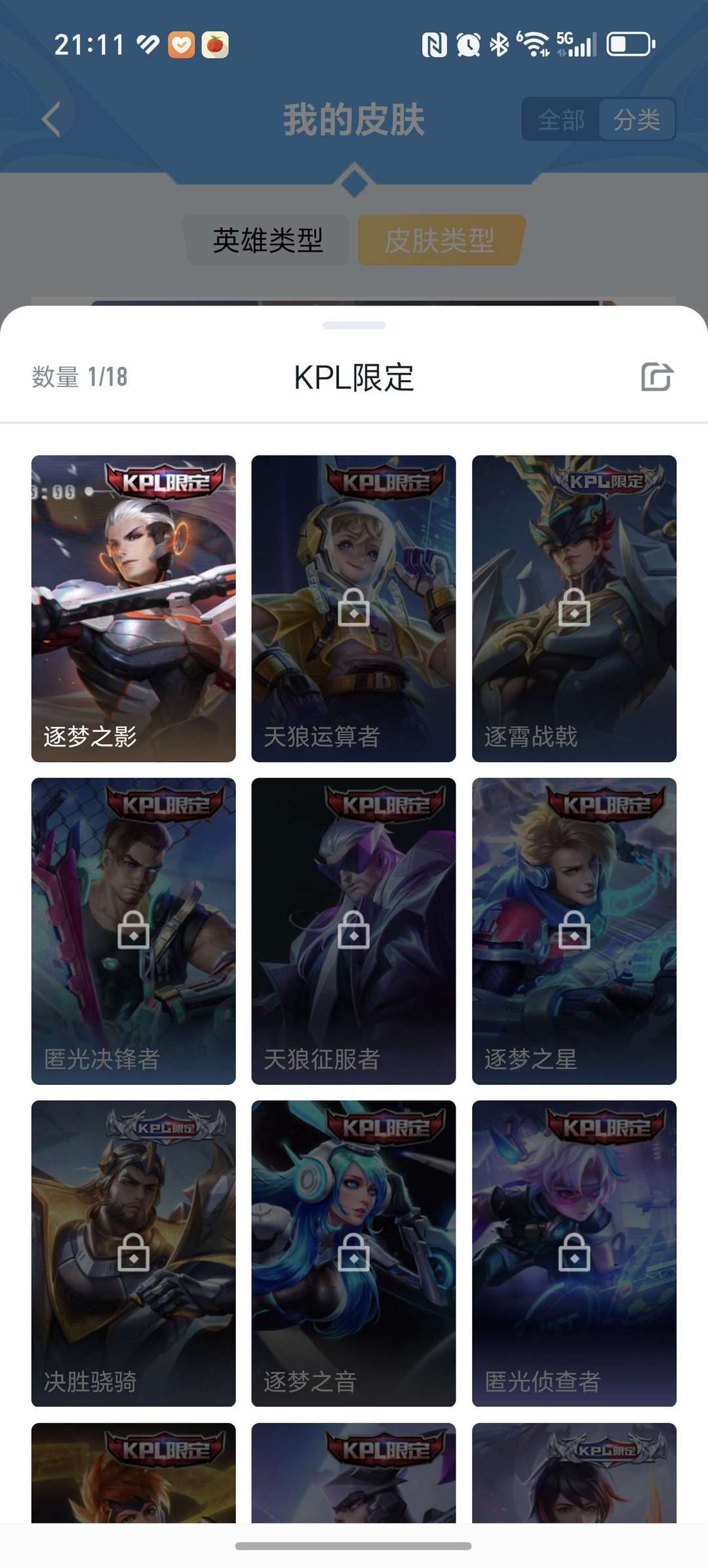This screenshot has height=1568, width=708.
Task: Open the 逐梦之影 skin card
Action: click(x=134, y=608)
